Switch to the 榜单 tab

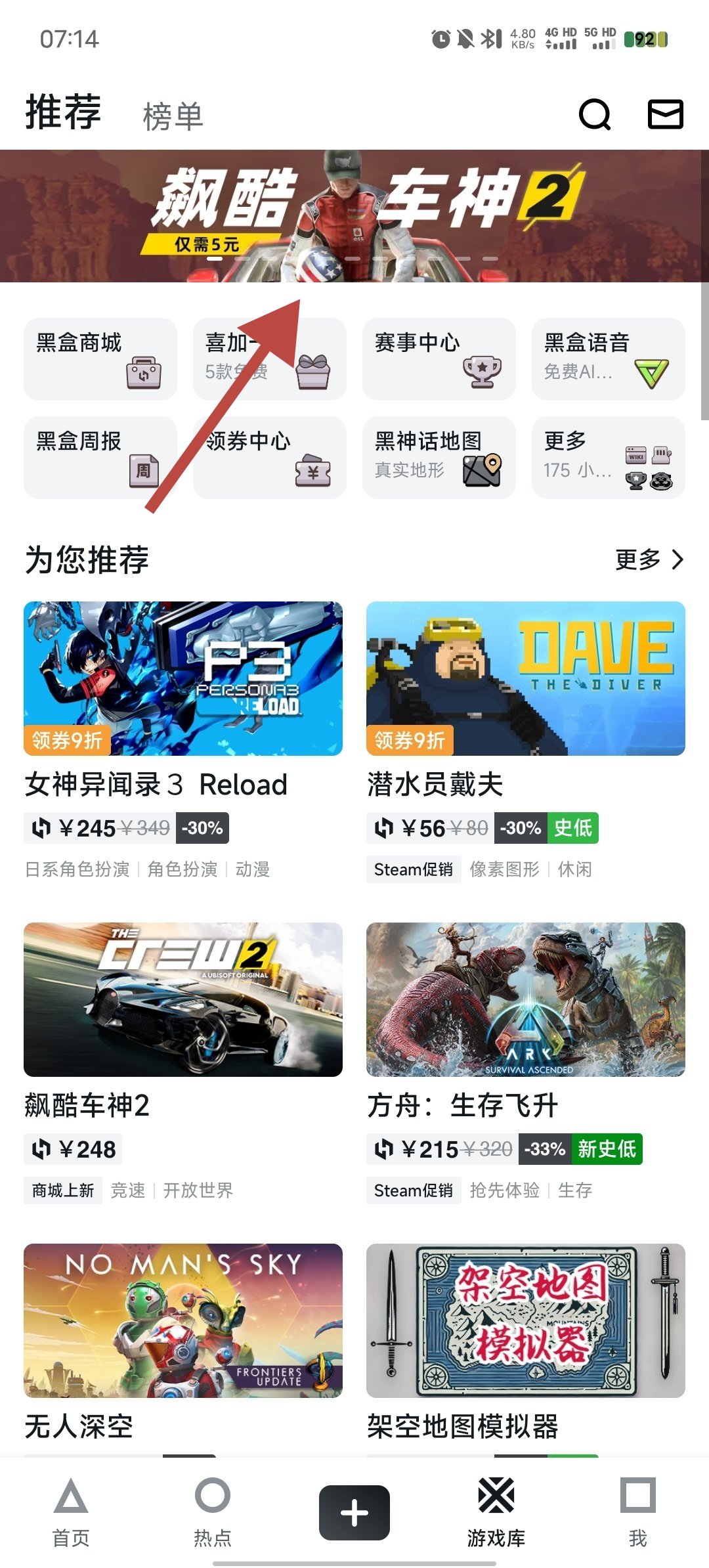pos(173,117)
